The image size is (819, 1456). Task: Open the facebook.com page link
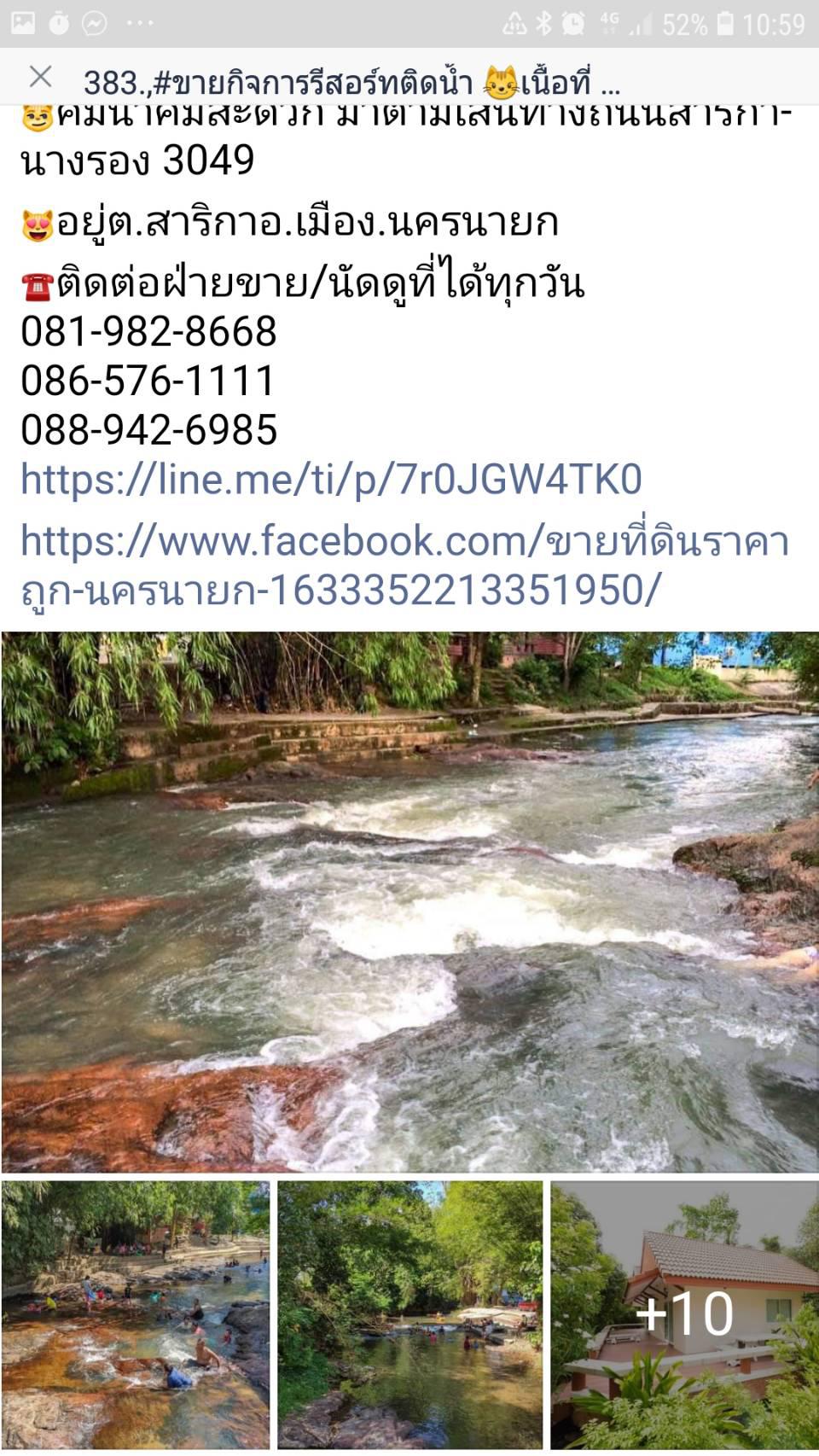coord(404,564)
